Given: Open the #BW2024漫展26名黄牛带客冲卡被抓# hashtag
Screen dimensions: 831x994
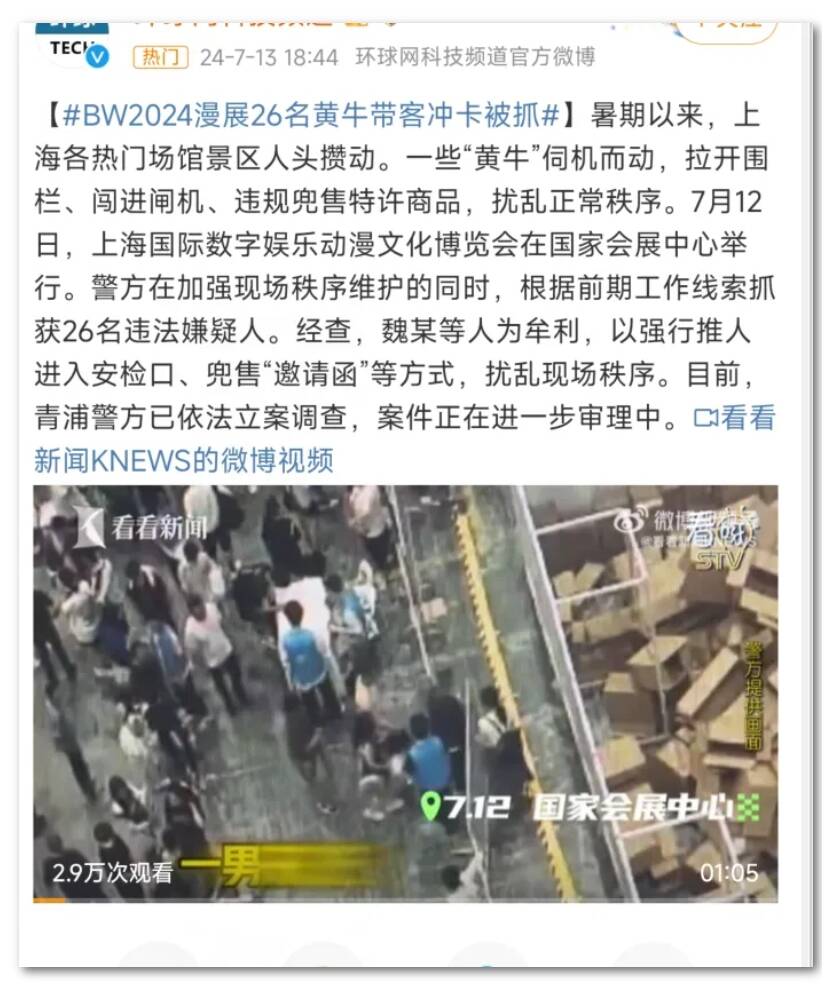Looking at the screenshot, I should click(x=310, y=114).
